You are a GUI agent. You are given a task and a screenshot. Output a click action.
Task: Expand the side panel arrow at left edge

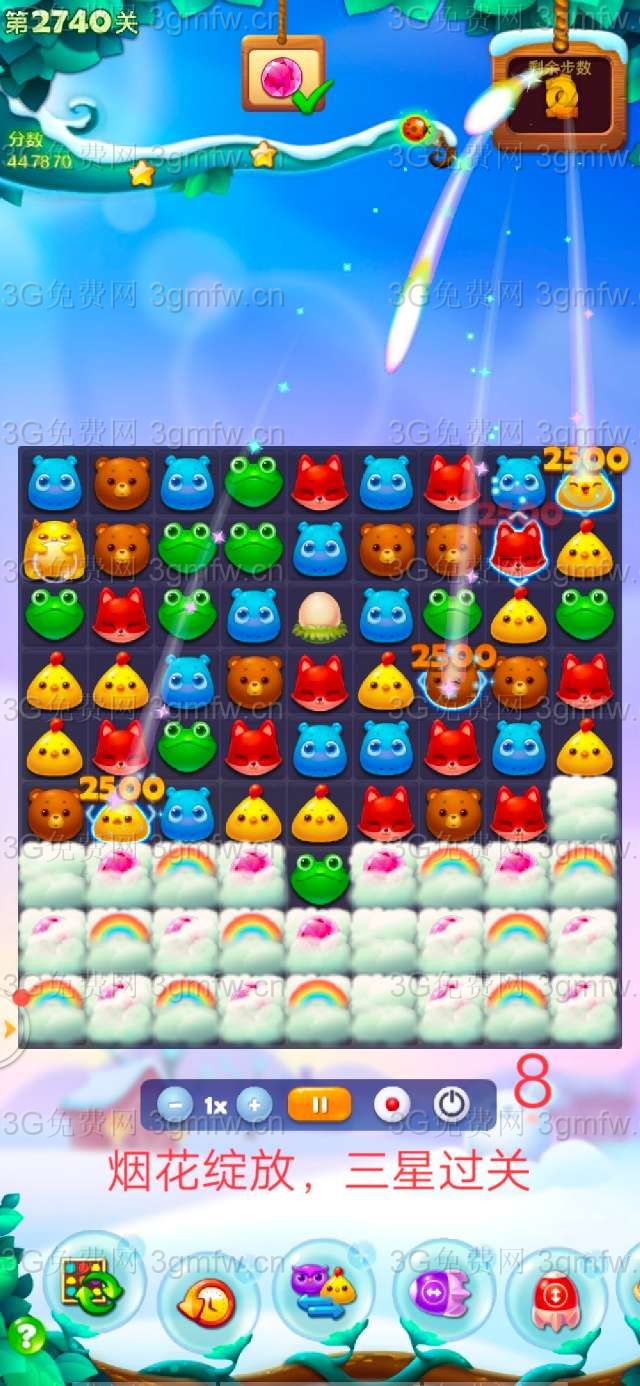click(10, 1028)
